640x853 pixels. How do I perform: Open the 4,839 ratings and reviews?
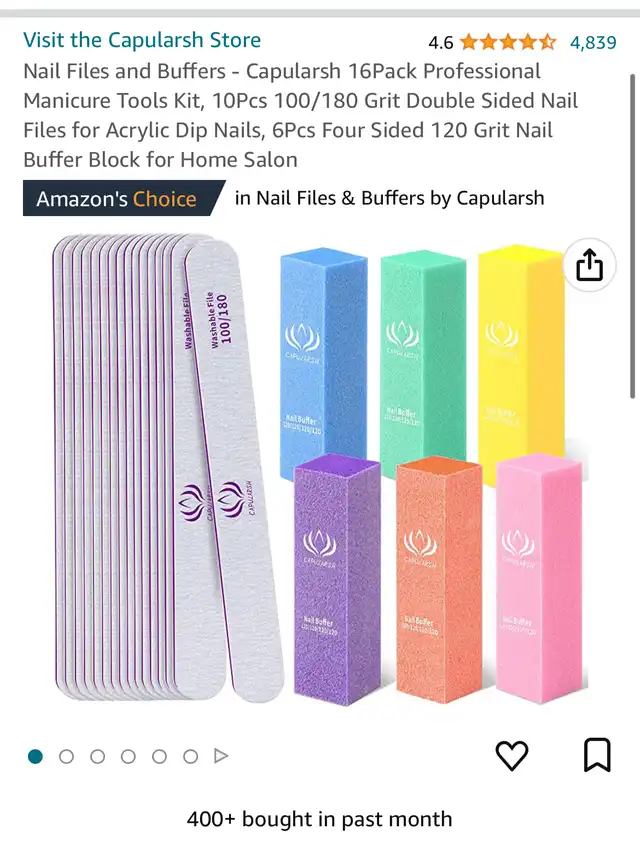tap(593, 42)
